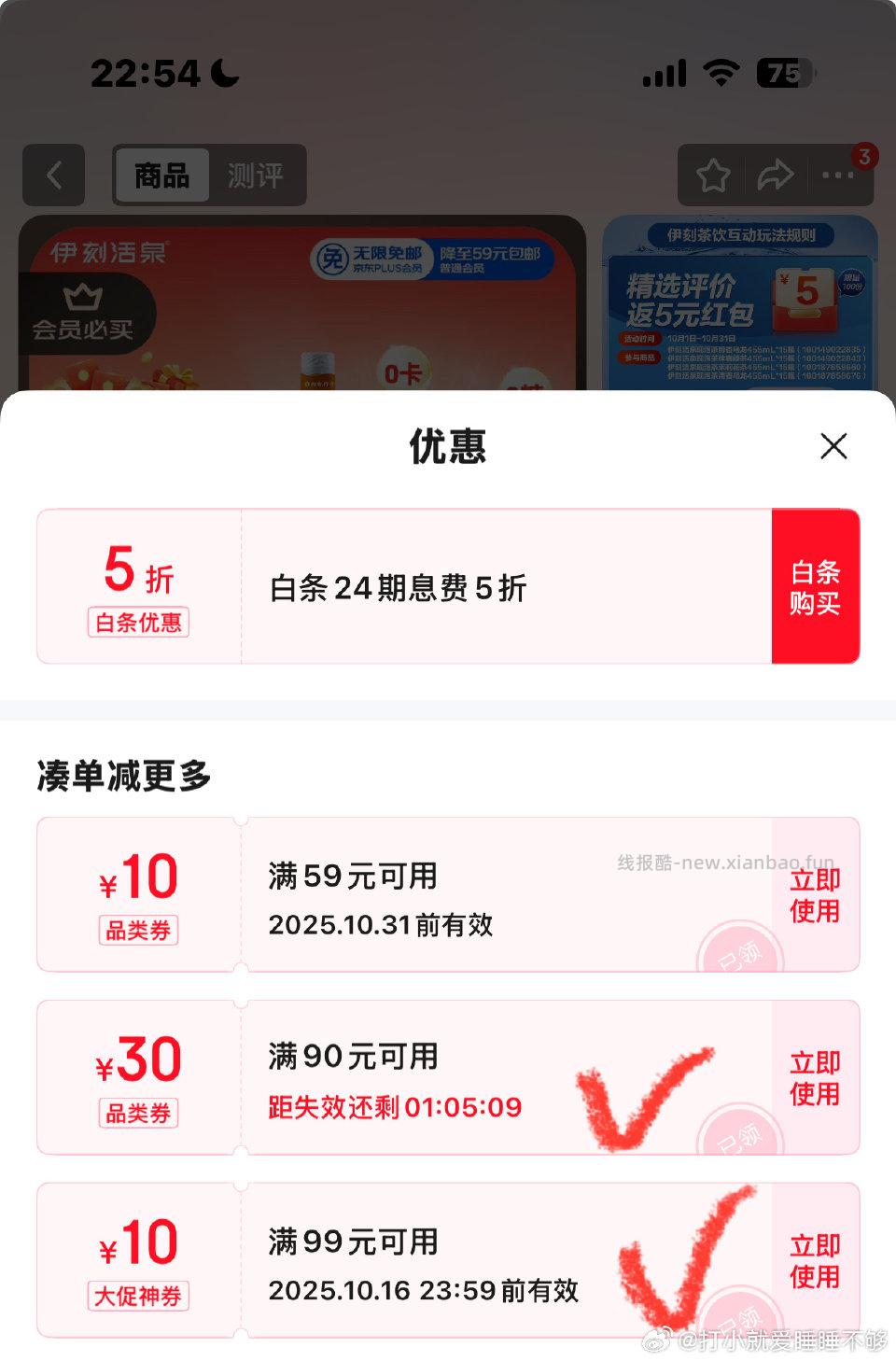Tap 立即使用 on the ¥10 满59元 coupon
The height and width of the screenshot is (1361, 896).
pos(816,893)
